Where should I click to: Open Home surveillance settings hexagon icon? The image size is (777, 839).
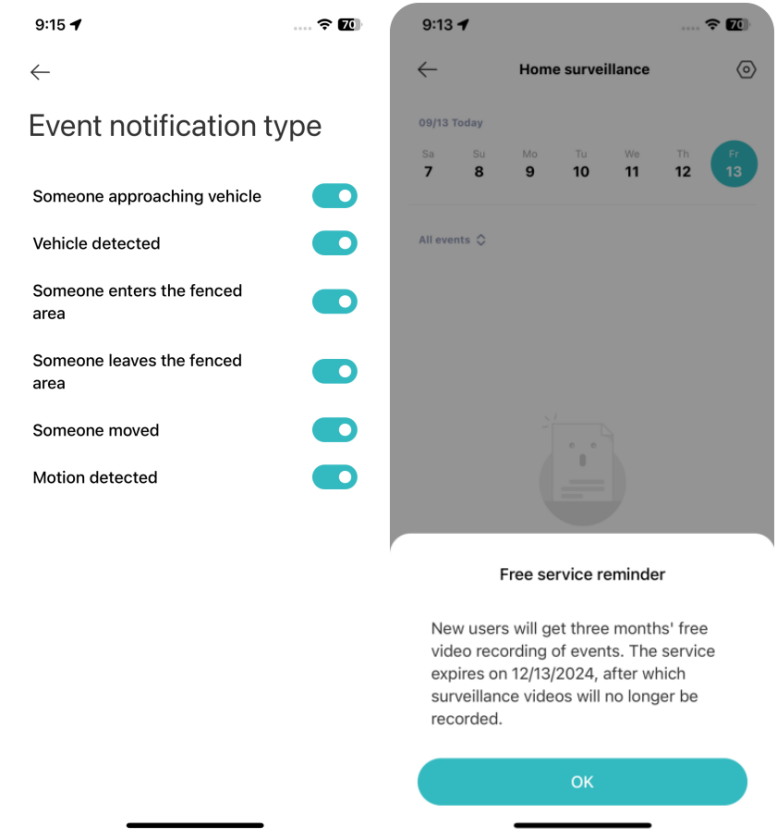[x=745, y=70]
